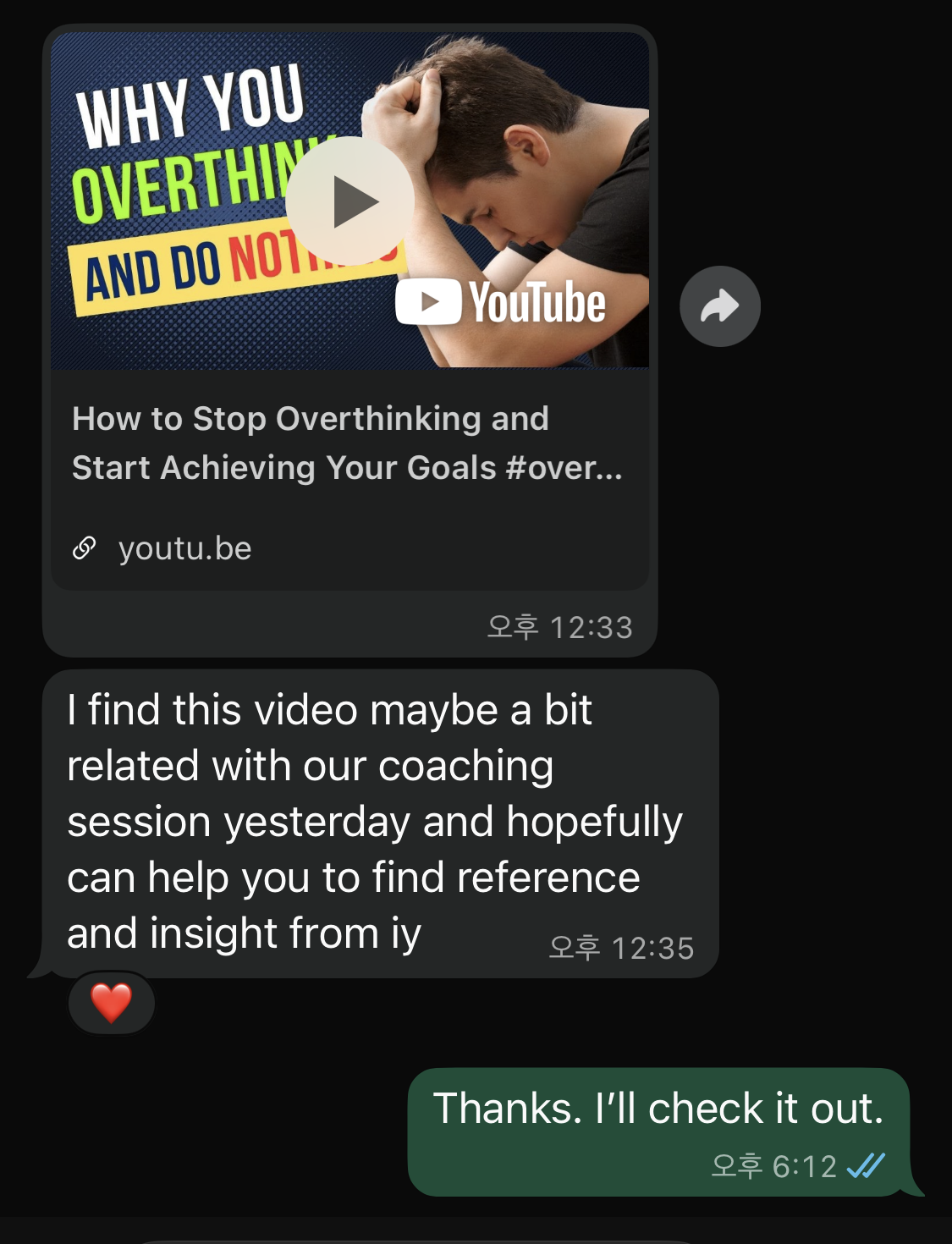Open the How to Stop Overthinking link card
The height and width of the screenshot is (1244, 952).
(347, 443)
